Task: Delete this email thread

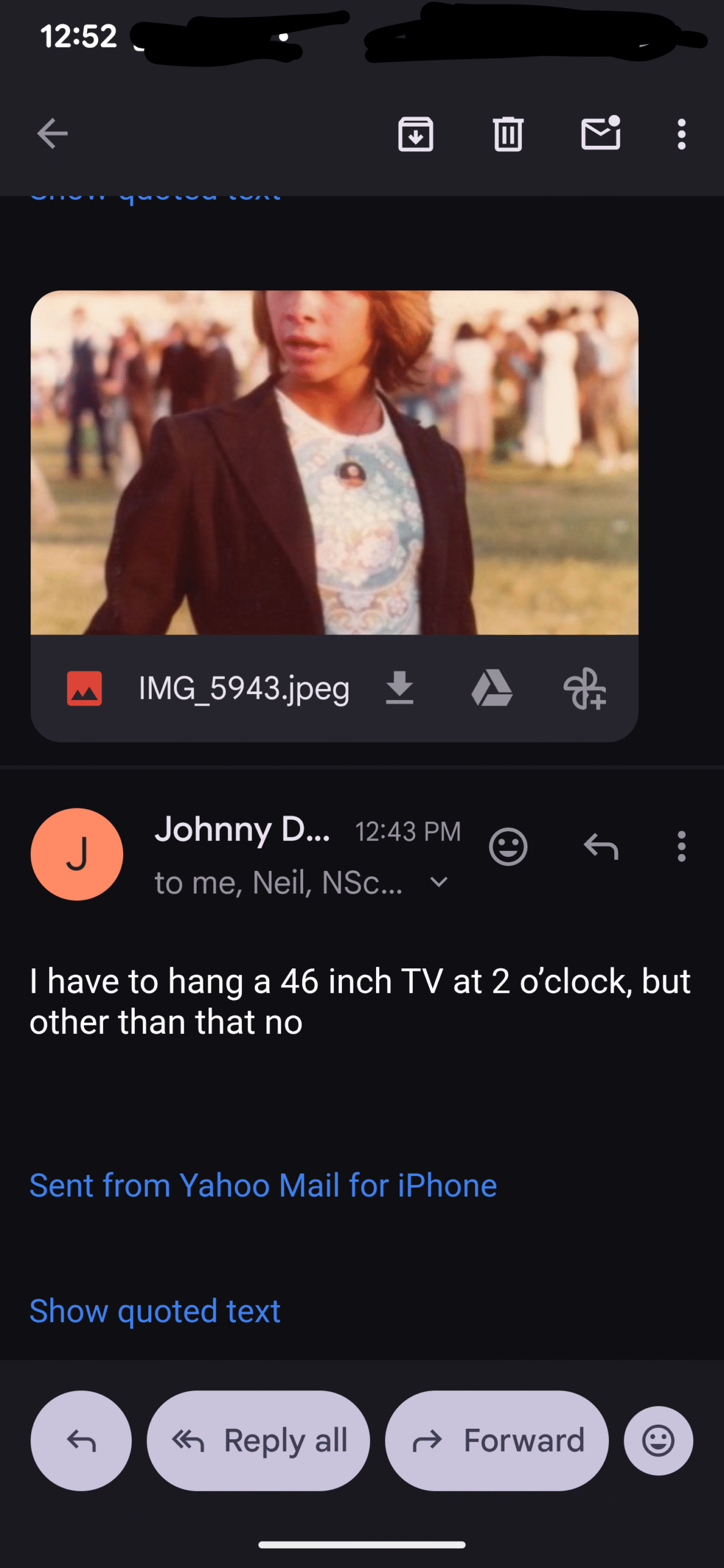Action: click(508, 134)
